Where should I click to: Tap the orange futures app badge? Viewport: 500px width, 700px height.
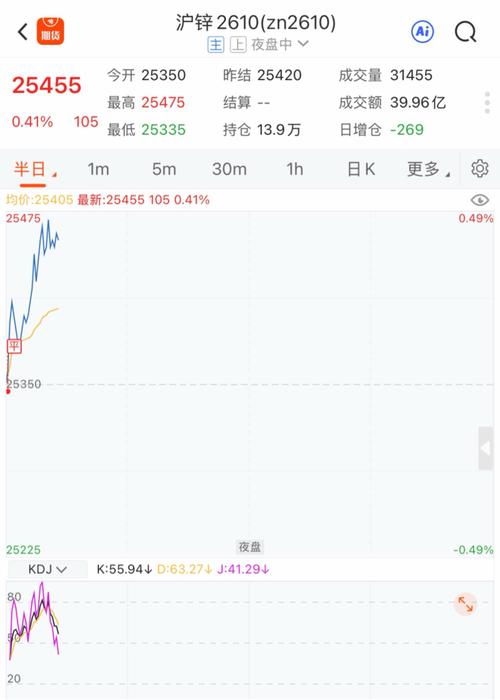click(x=50, y=31)
